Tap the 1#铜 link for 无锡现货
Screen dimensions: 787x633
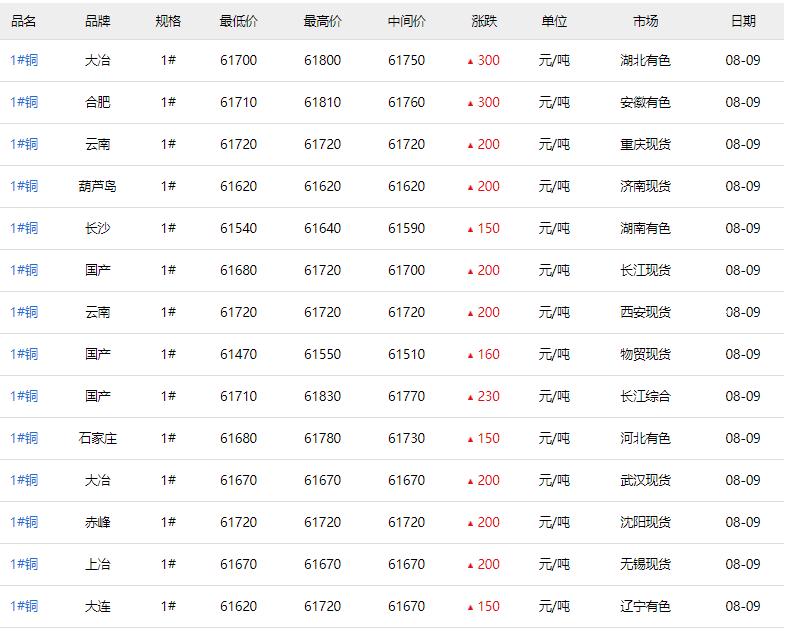24,564
